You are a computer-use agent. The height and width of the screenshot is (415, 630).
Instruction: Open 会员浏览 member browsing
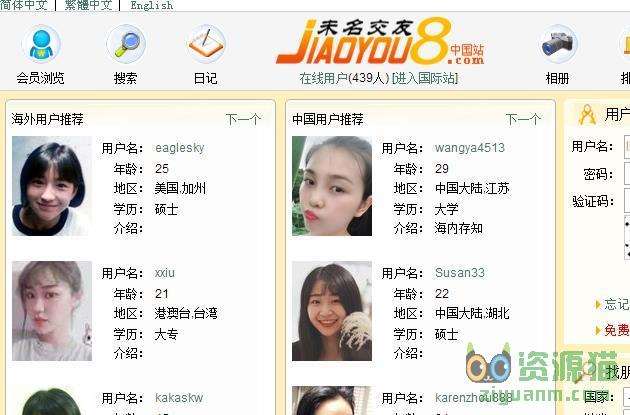40,55
